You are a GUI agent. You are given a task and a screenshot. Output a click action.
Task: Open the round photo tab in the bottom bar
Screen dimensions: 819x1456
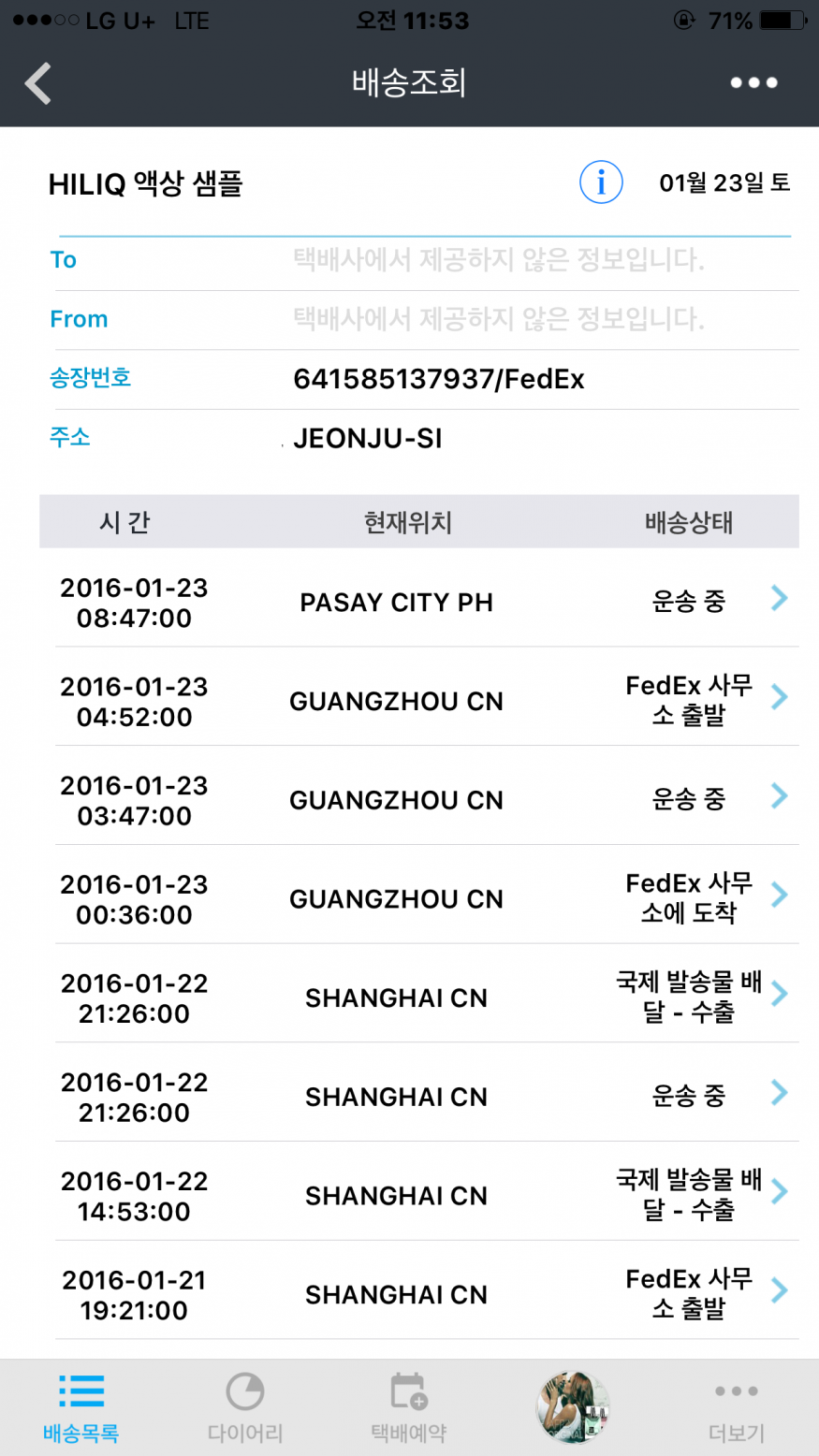(x=573, y=1406)
